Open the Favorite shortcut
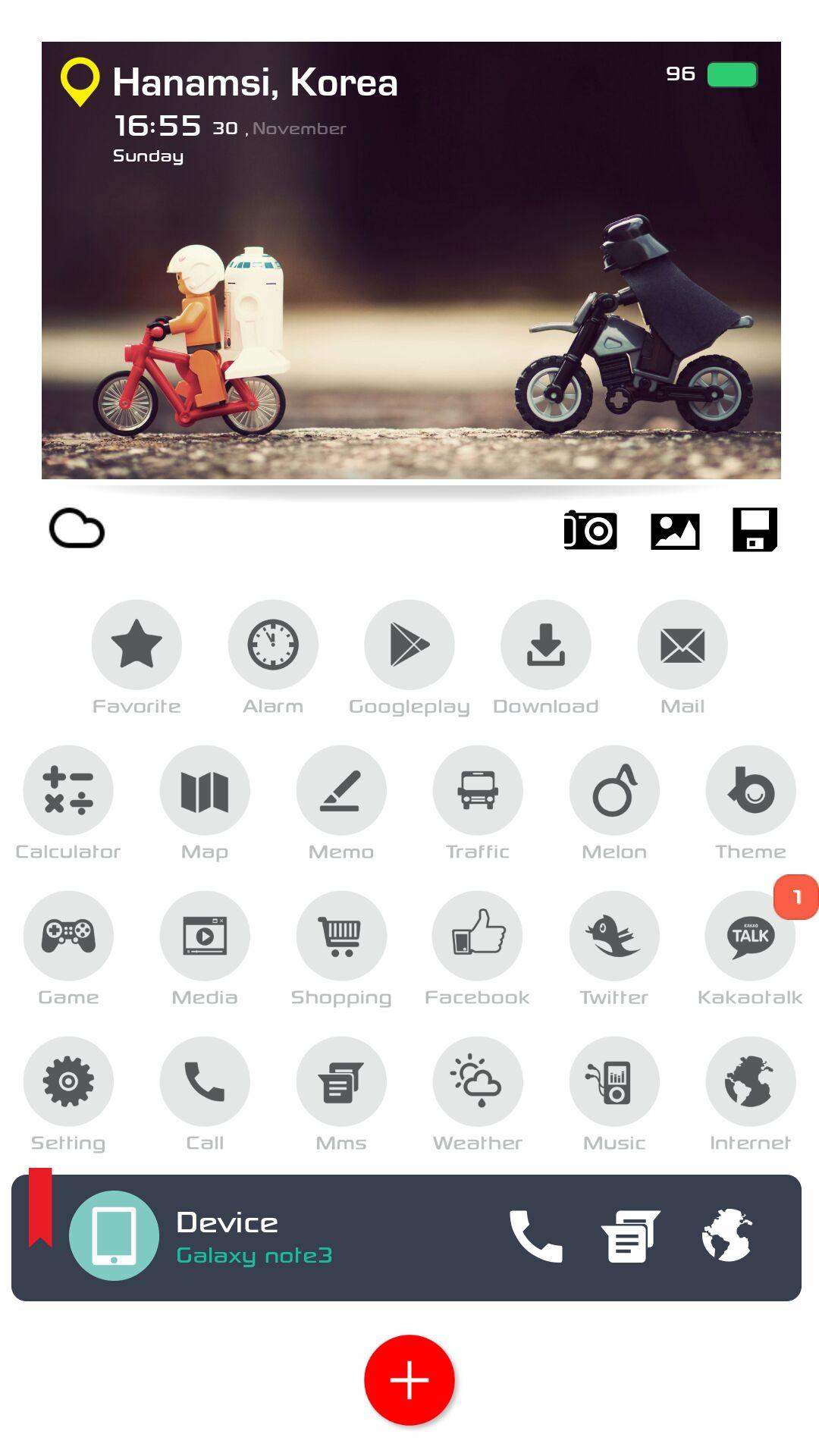The height and width of the screenshot is (1456, 819). (136, 645)
